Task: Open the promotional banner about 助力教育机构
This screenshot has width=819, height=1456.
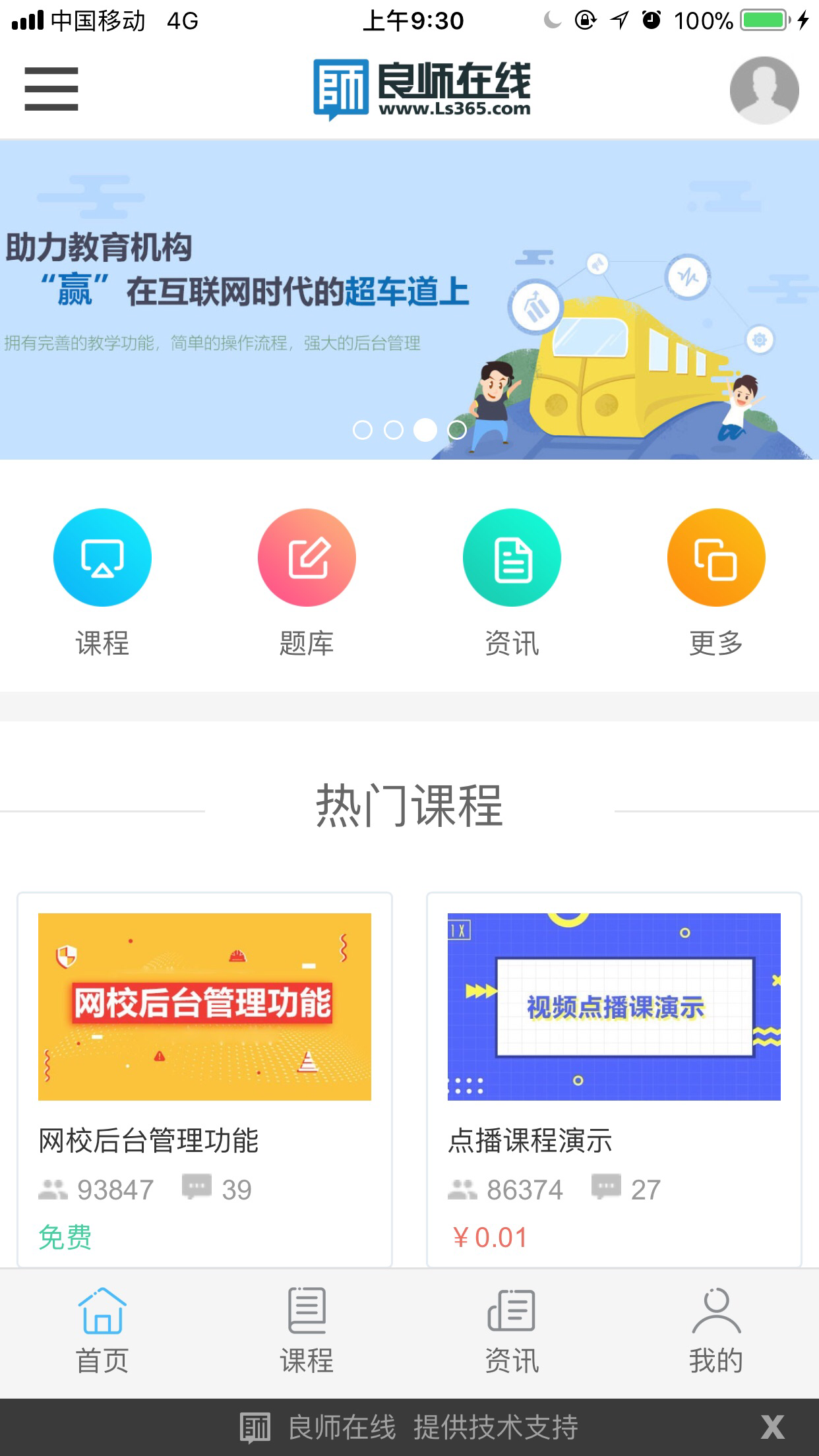Action: [409, 300]
